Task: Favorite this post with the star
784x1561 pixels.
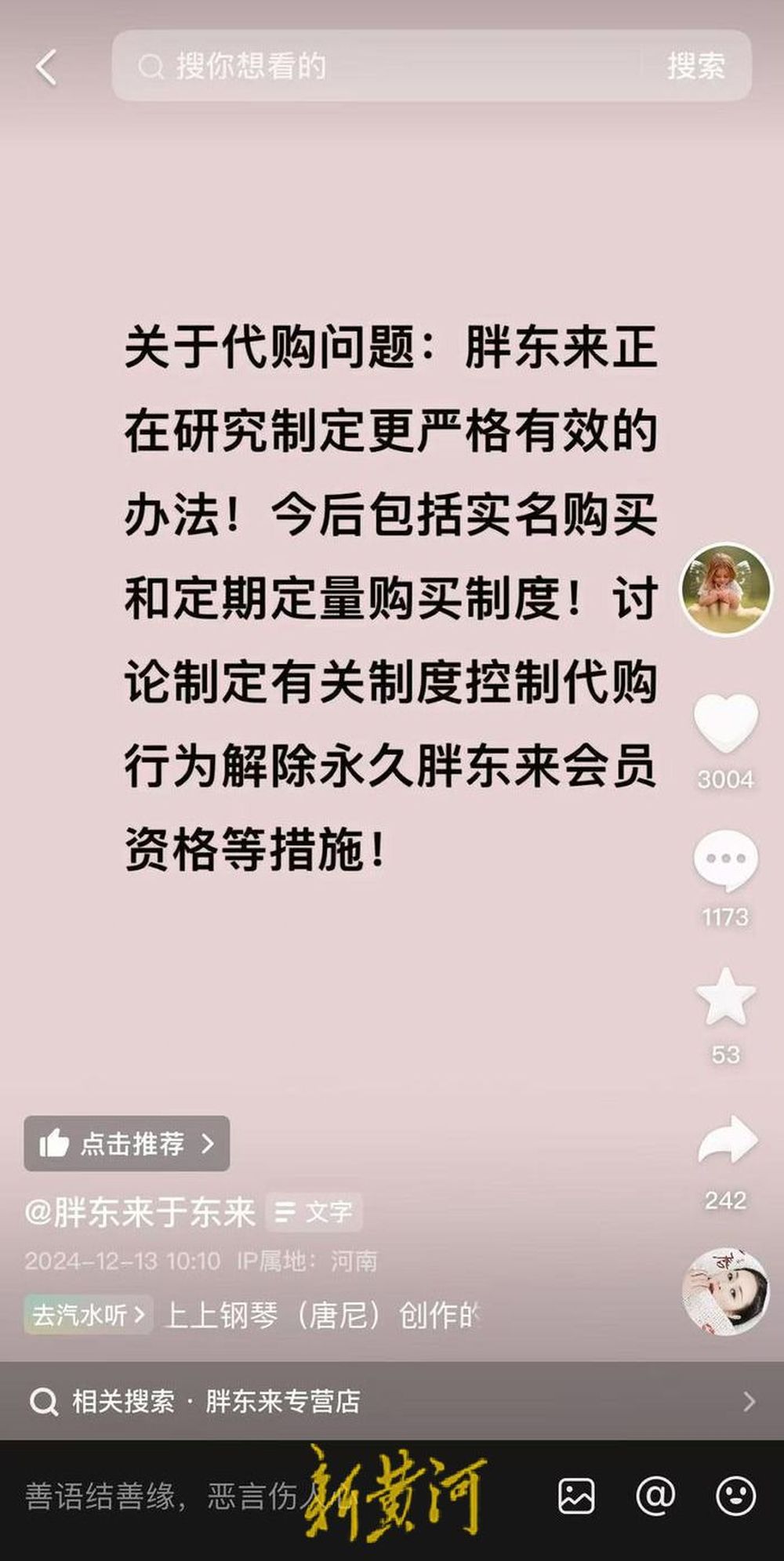Action: (x=725, y=997)
